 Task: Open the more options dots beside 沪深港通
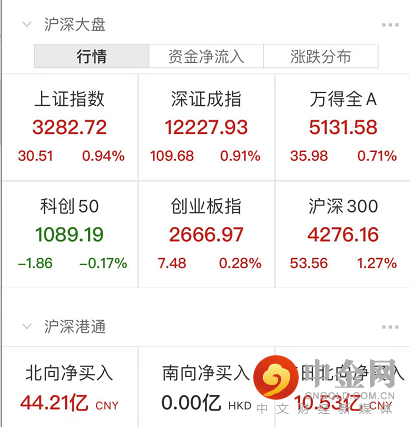390,327
